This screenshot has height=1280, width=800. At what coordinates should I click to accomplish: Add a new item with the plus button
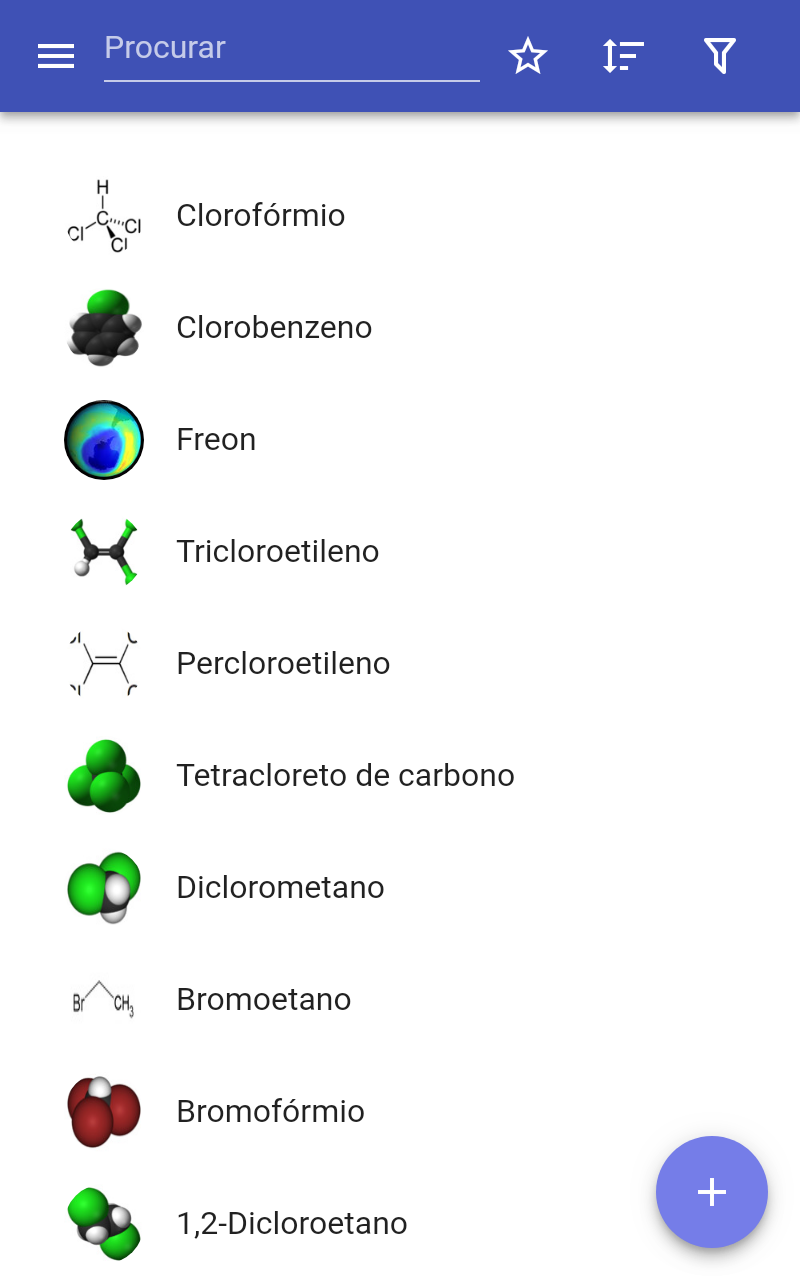pyautogui.click(x=711, y=1192)
